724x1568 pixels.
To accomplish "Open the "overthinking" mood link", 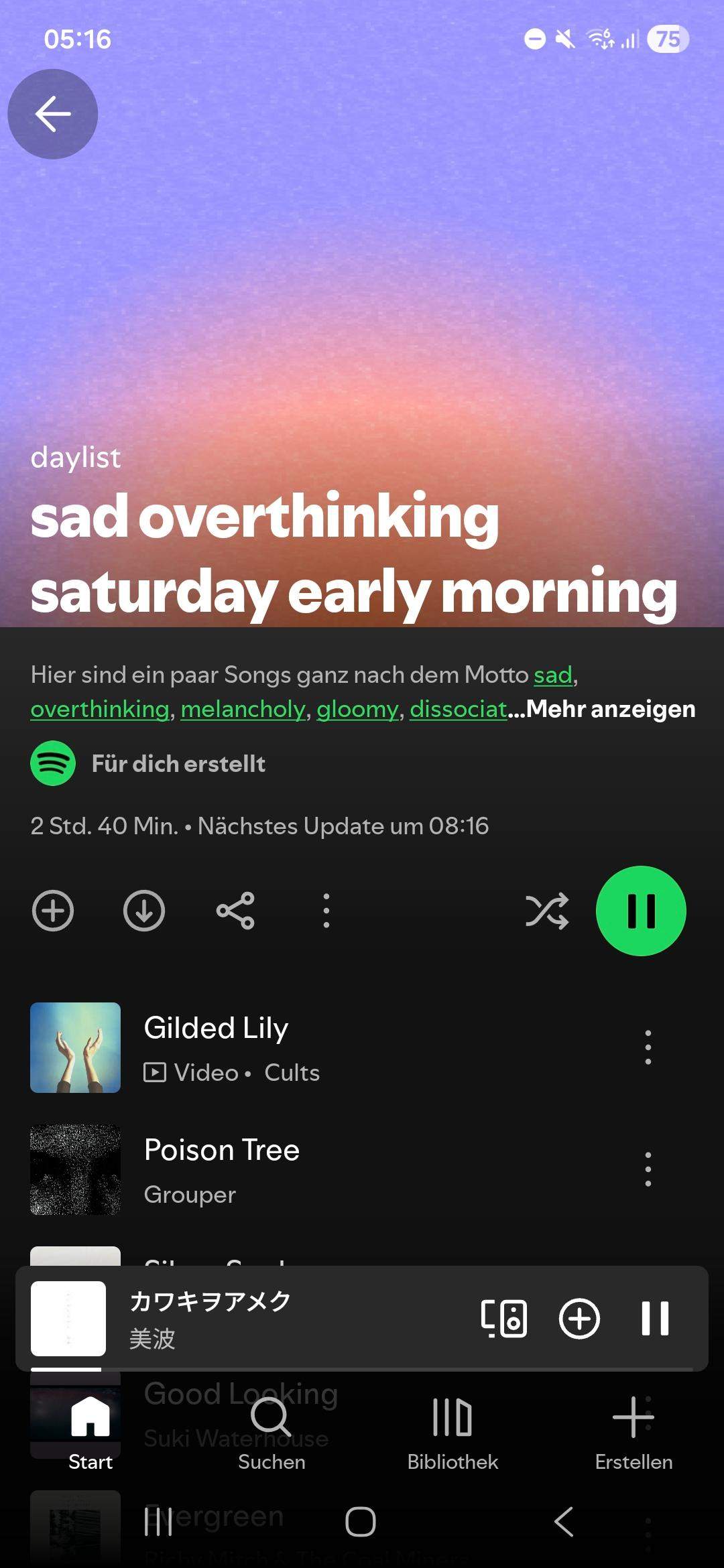I will click(100, 709).
